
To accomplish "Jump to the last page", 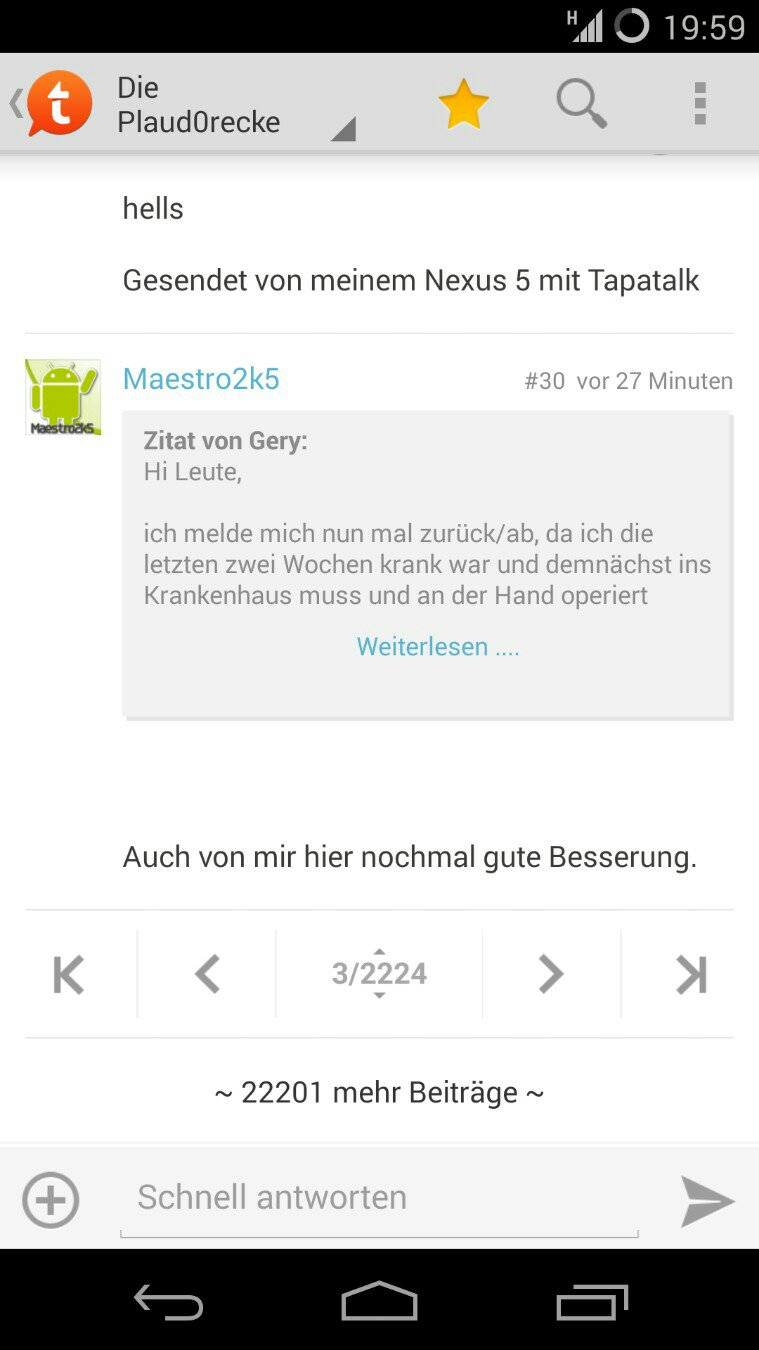I will [691, 974].
